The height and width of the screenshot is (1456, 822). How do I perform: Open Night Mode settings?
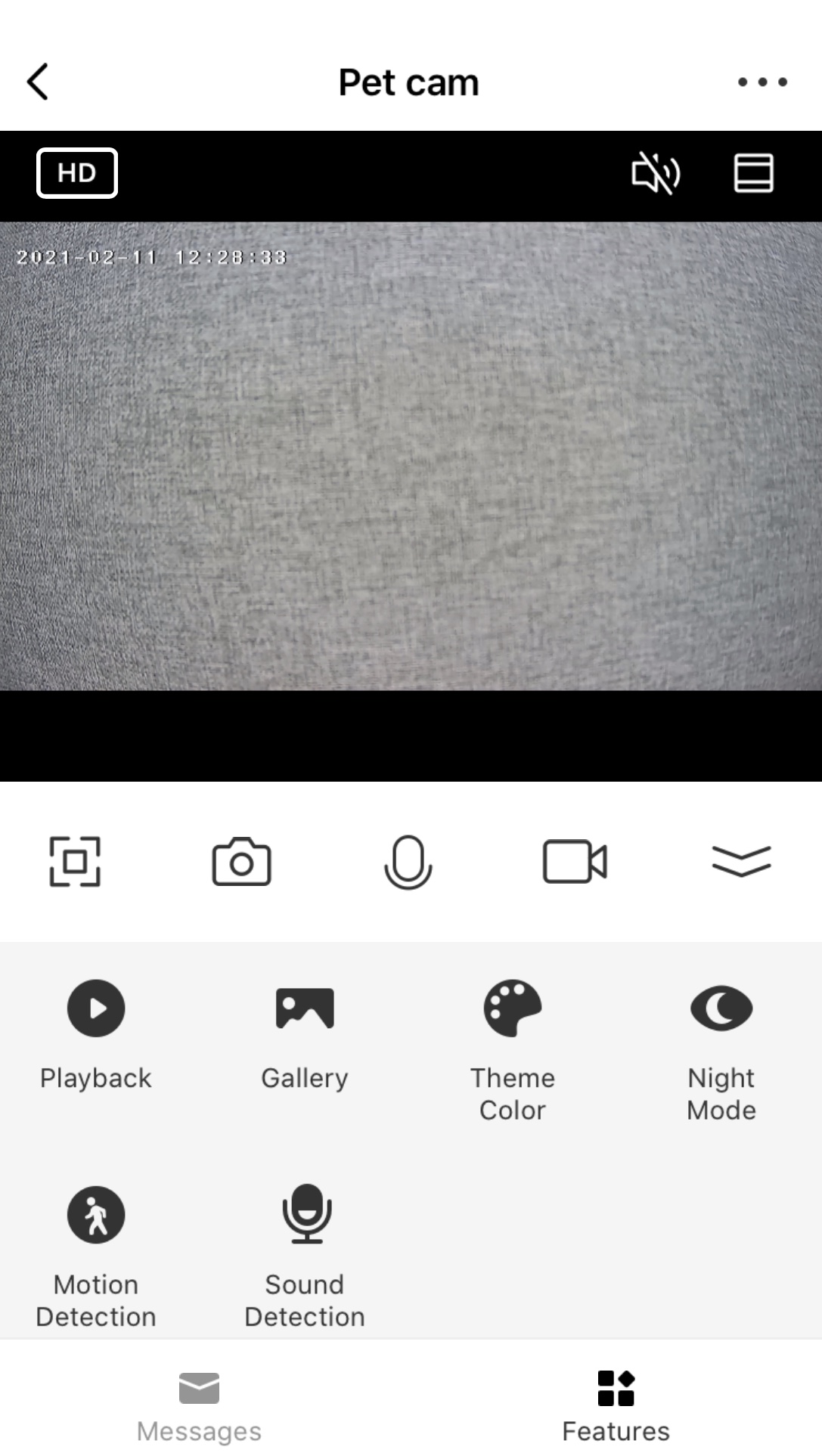[x=721, y=1047]
